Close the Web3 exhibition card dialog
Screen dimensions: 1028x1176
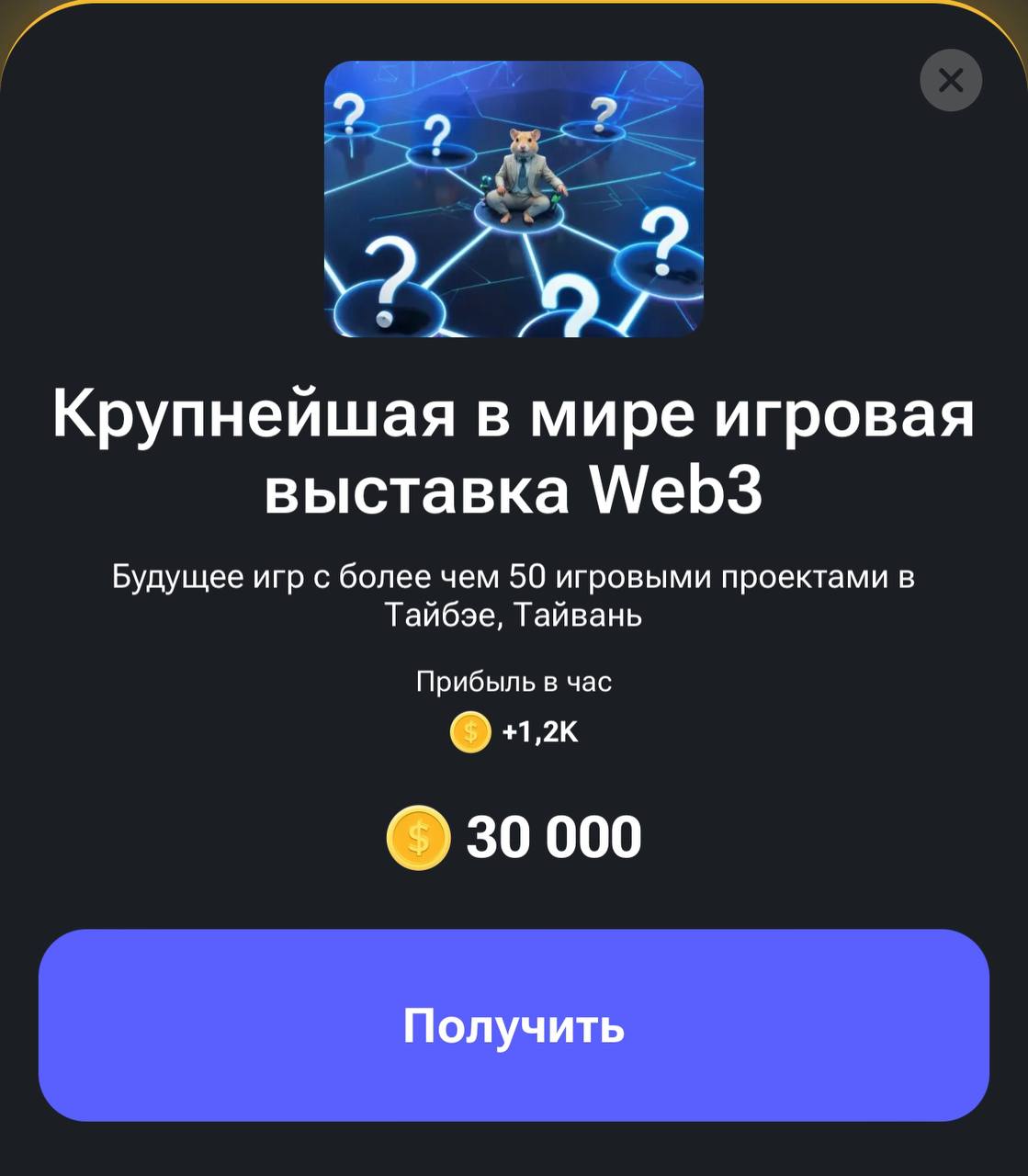click(951, 81)
